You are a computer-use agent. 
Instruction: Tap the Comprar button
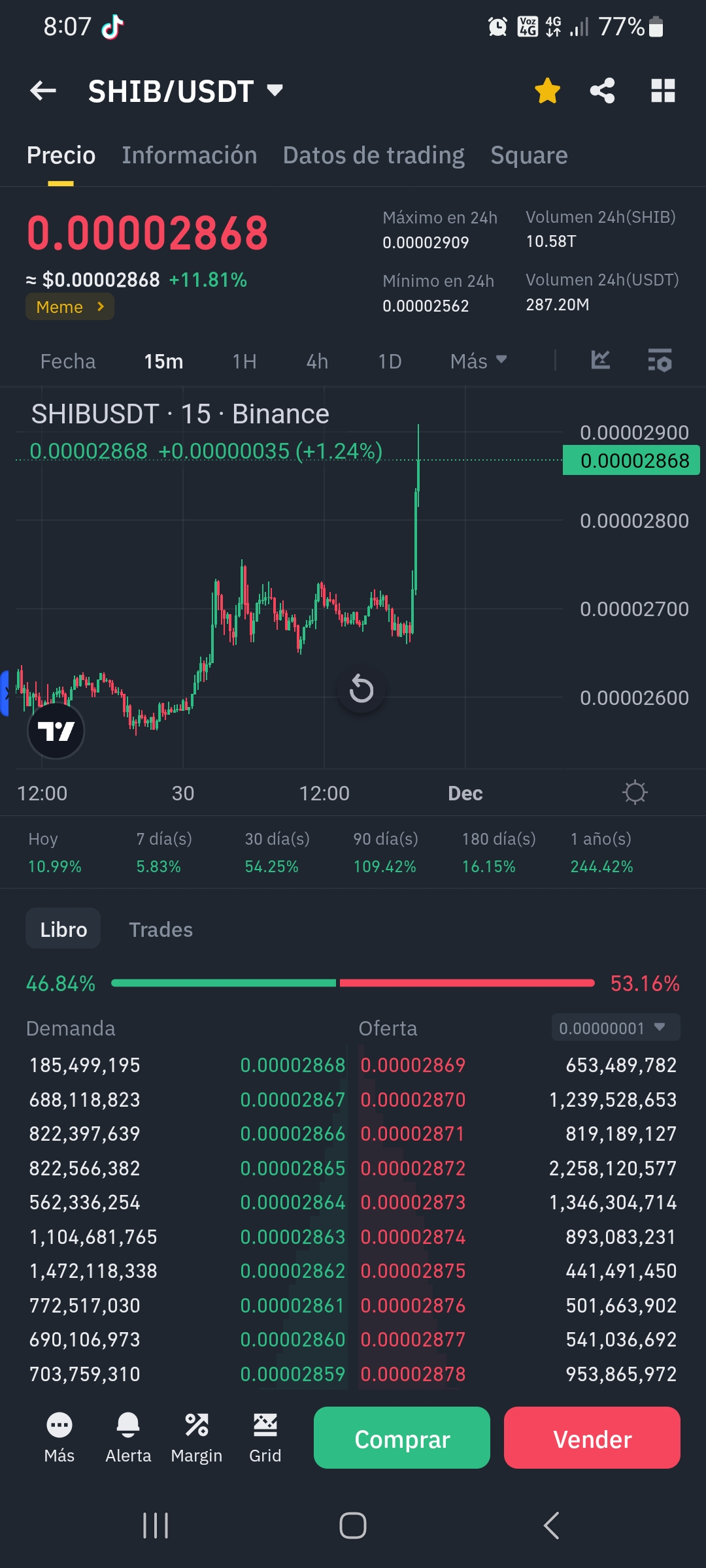[401, 1438]
